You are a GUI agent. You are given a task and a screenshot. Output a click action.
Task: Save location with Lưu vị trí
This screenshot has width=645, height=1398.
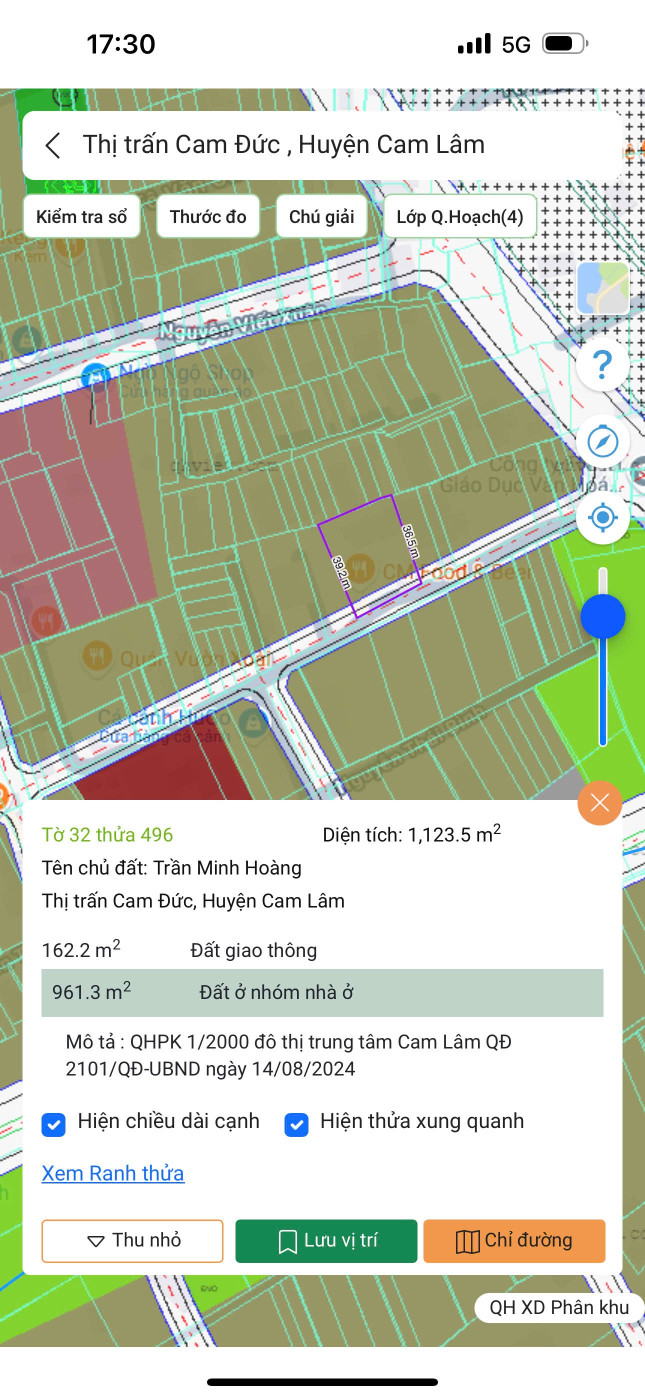[x=326, y=1241]
